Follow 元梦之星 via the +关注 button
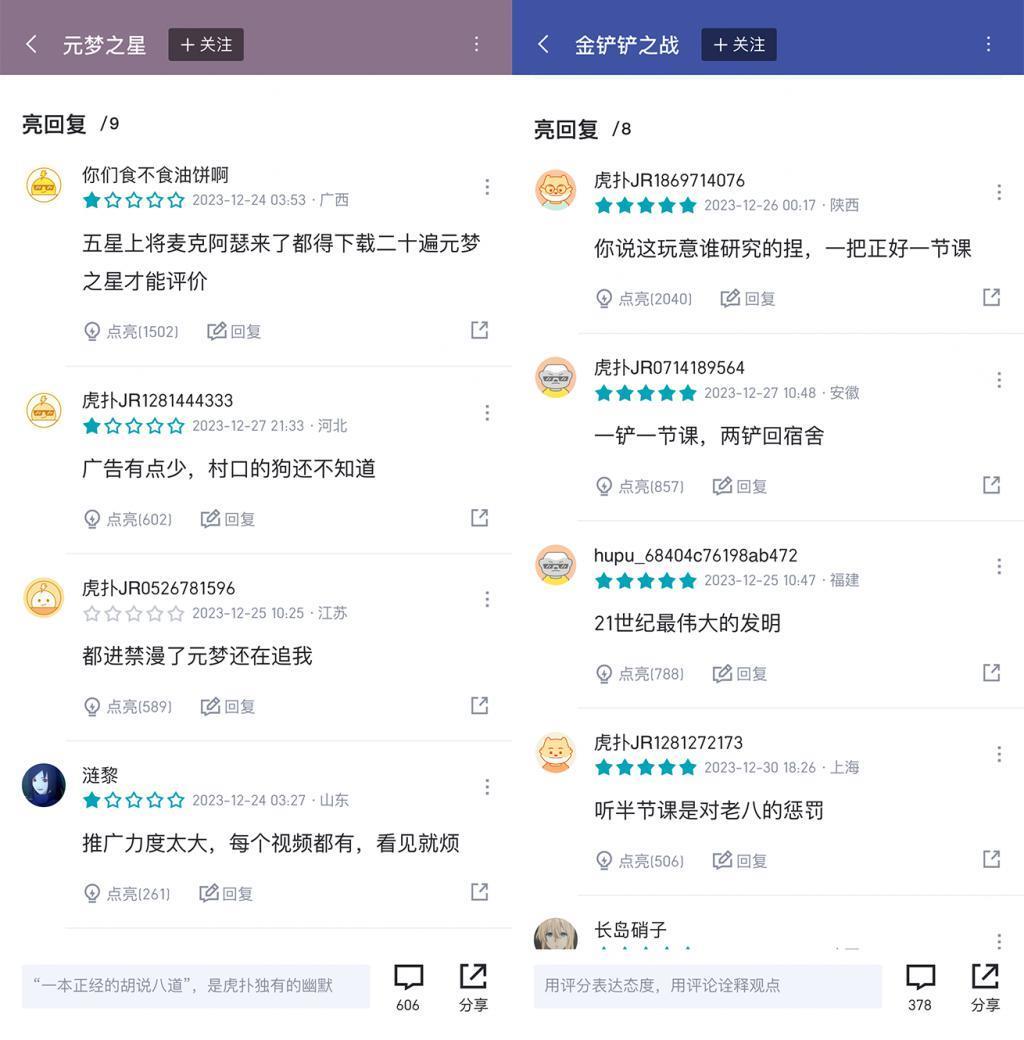 click(x=205, y=44)
